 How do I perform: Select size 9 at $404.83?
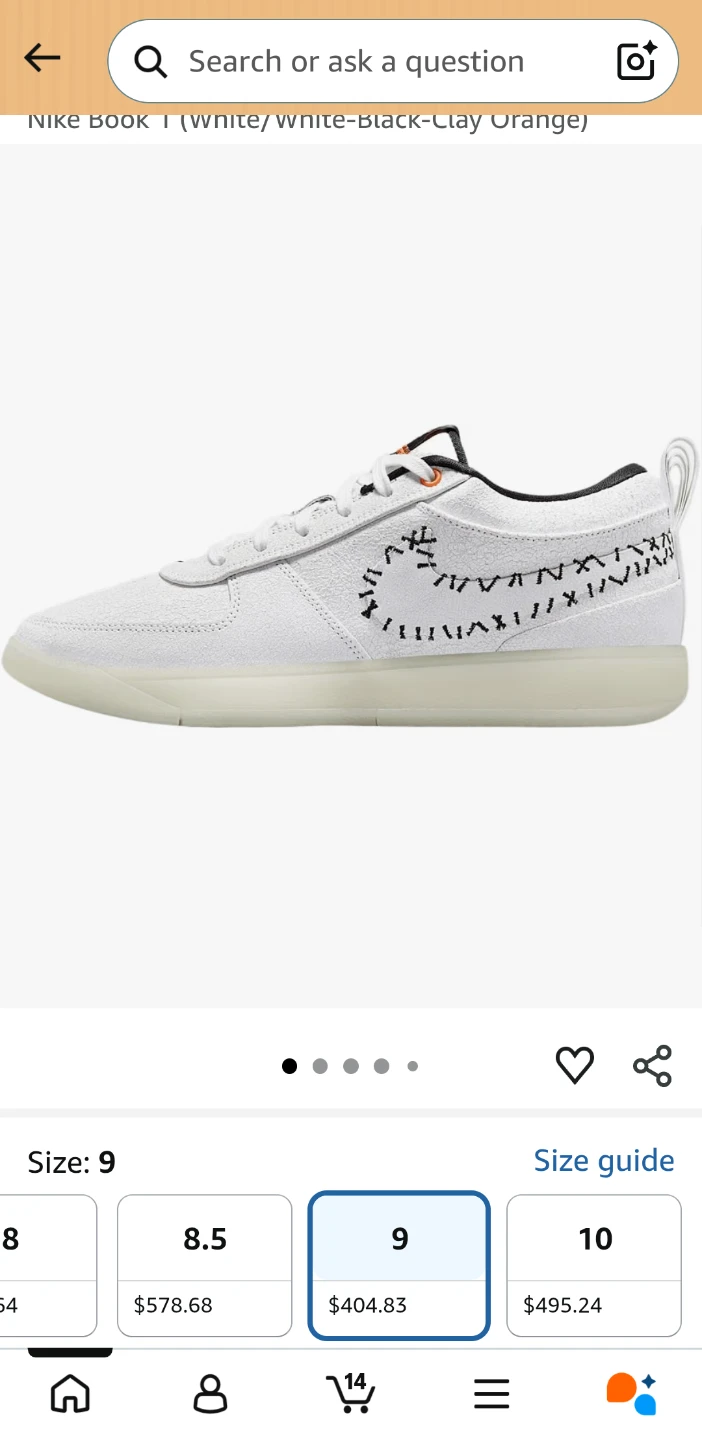click(x=399, y=1266)
